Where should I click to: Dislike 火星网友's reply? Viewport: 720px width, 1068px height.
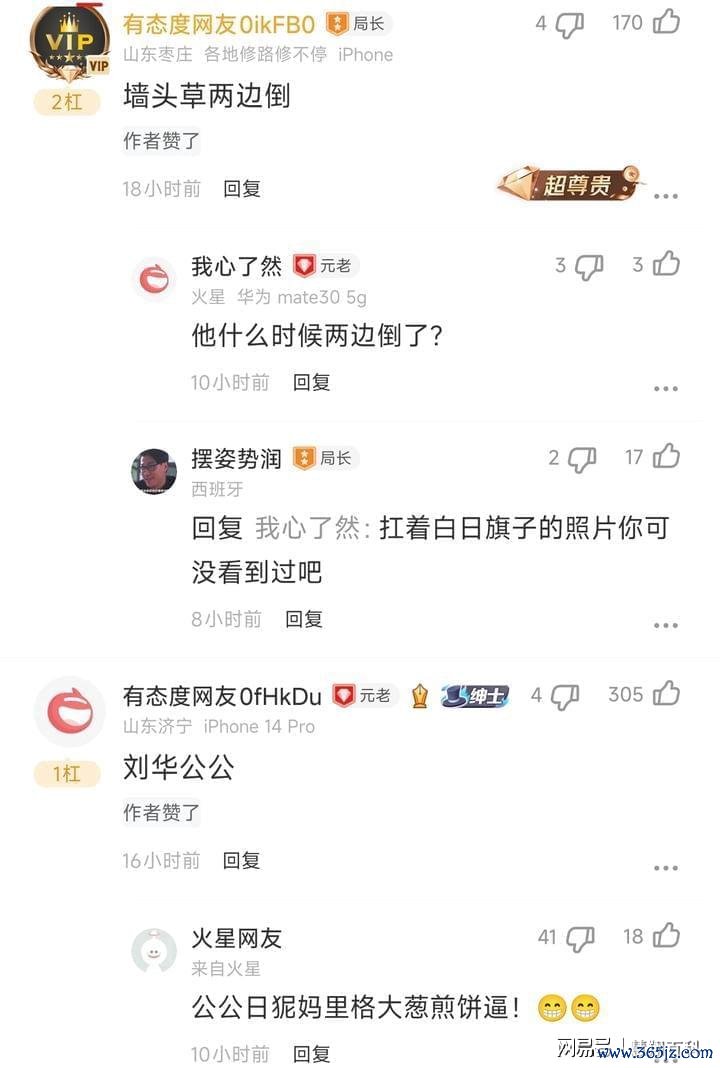coord(580,938)
